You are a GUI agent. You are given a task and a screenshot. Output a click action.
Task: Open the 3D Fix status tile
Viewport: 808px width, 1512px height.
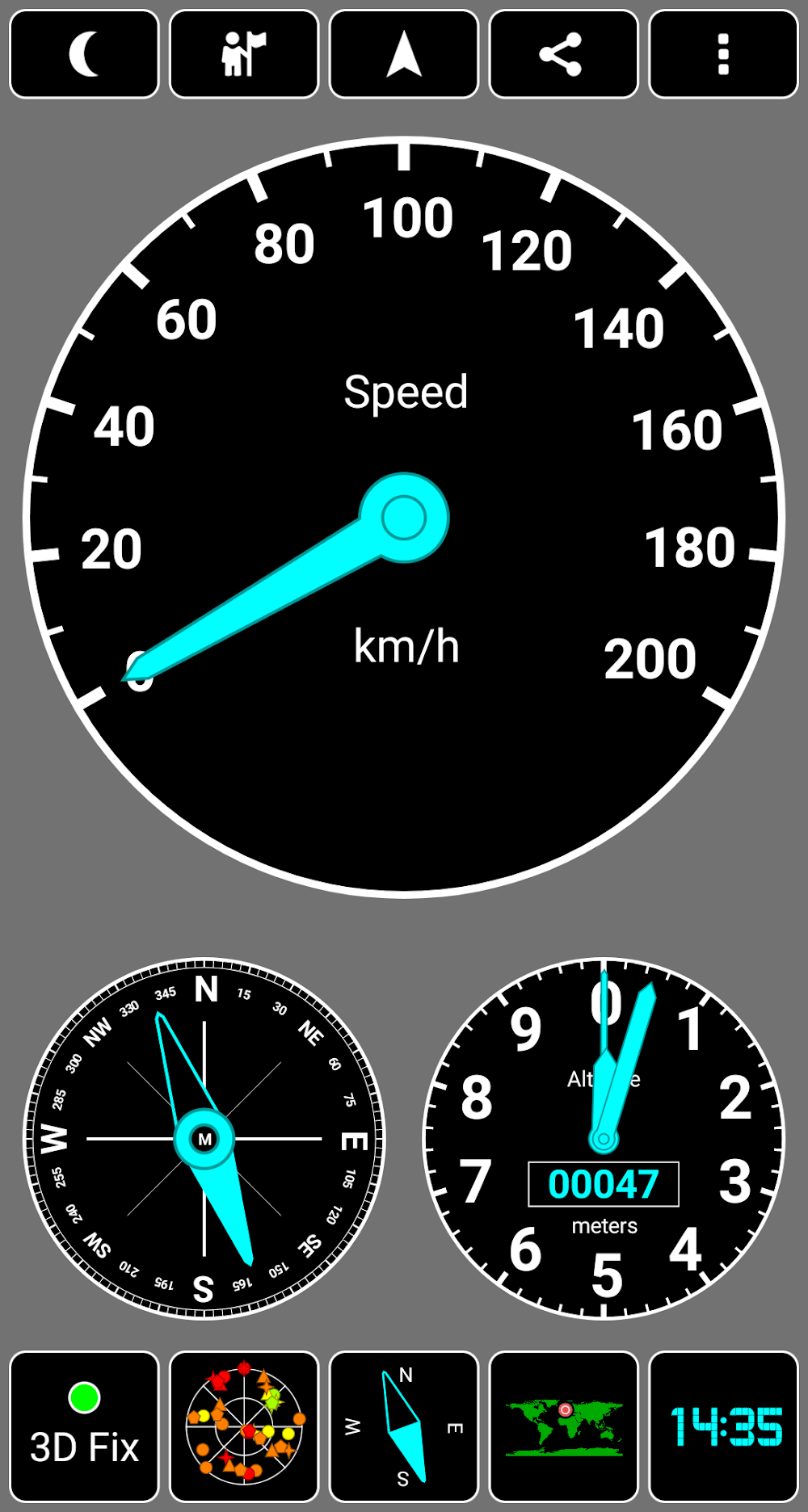84,1426
